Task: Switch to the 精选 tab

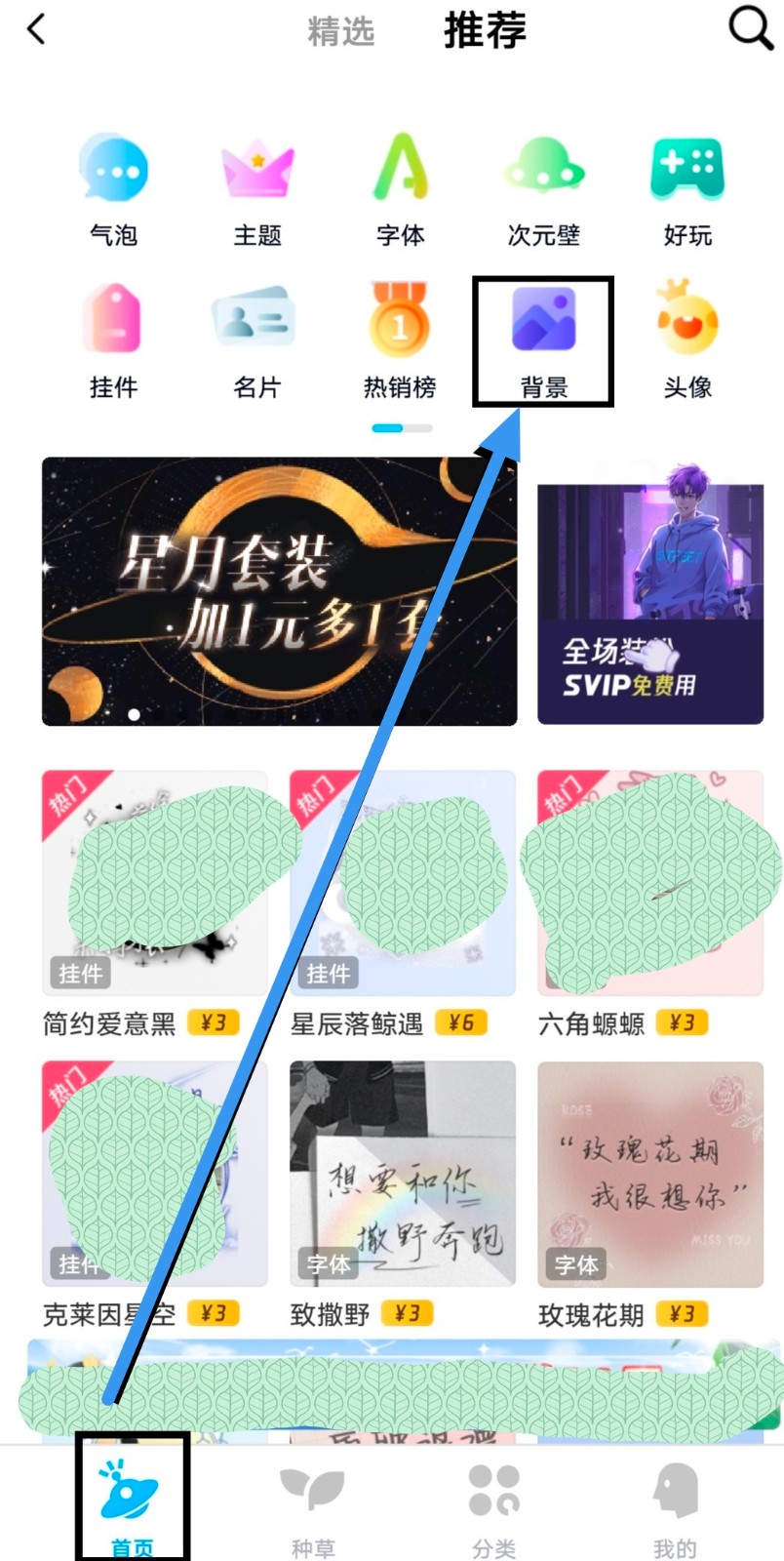Action: point(340,31)
